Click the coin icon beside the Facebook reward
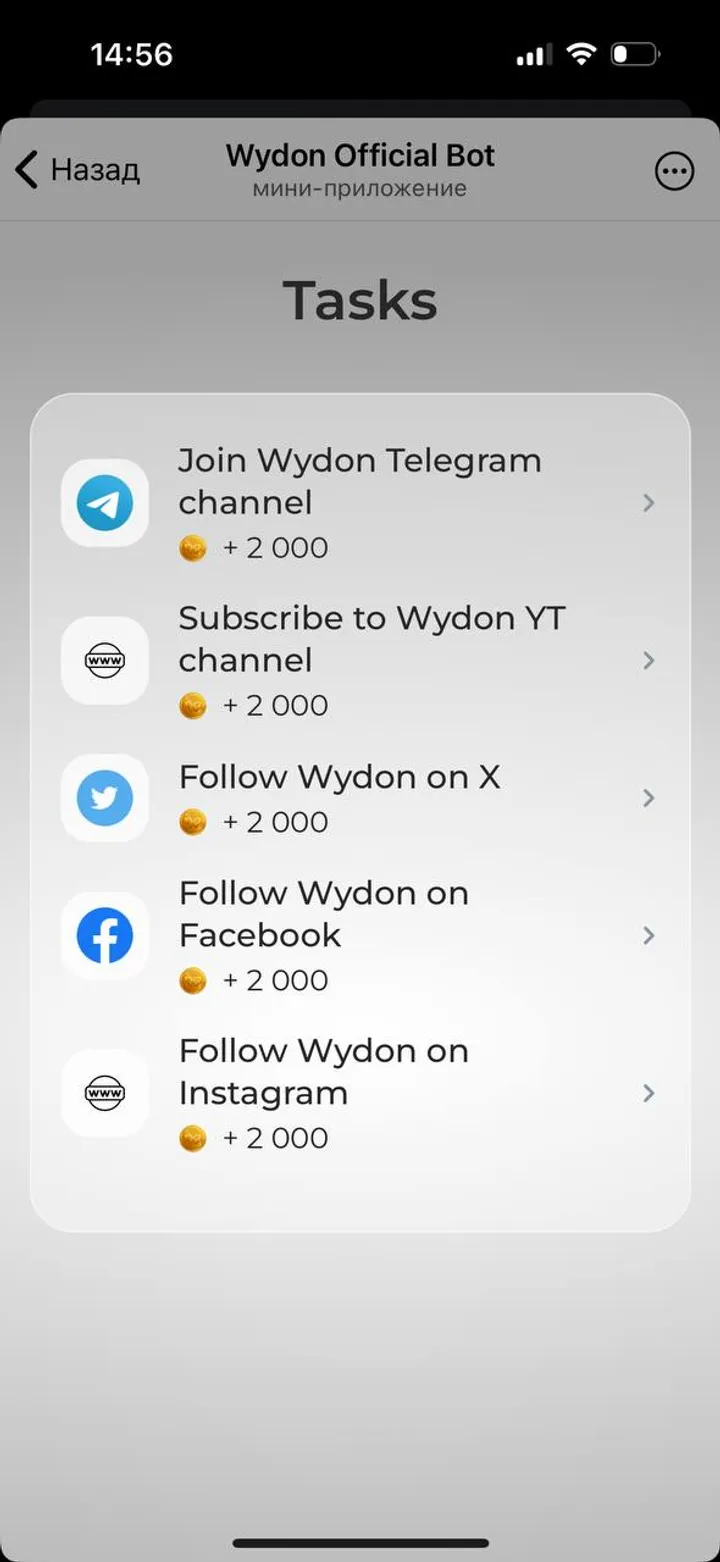 [193, 980]
